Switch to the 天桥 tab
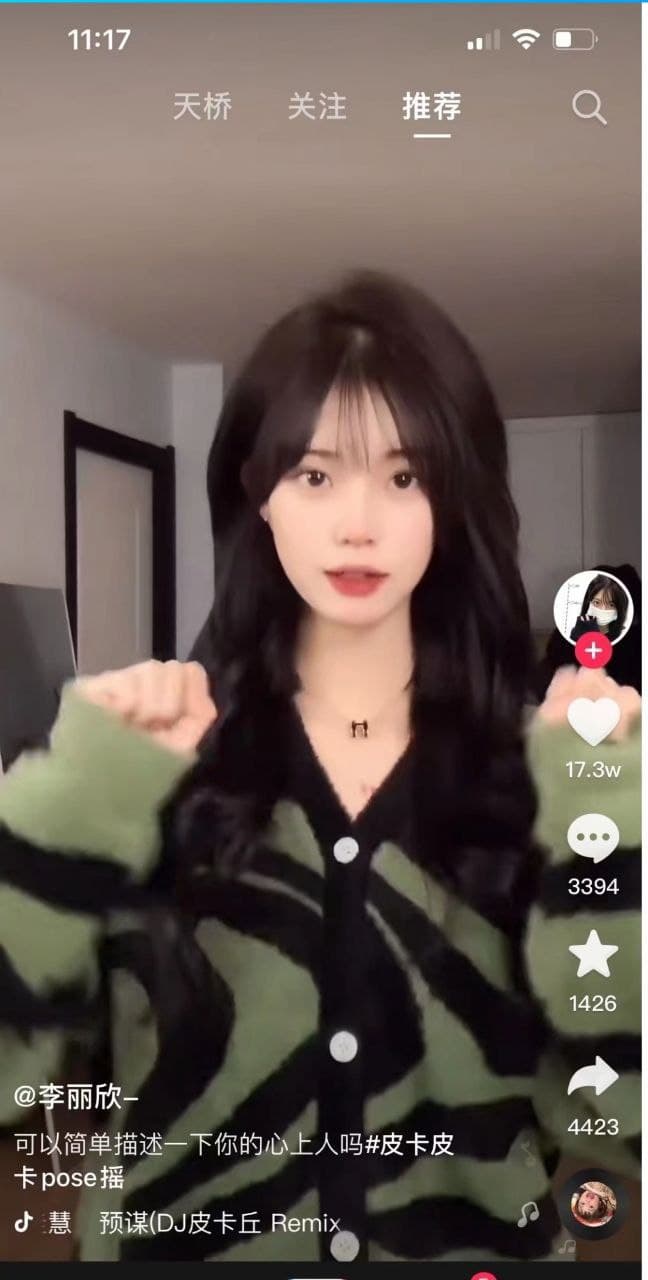Viewport: 648px width, 1280px height. [202, 107]
